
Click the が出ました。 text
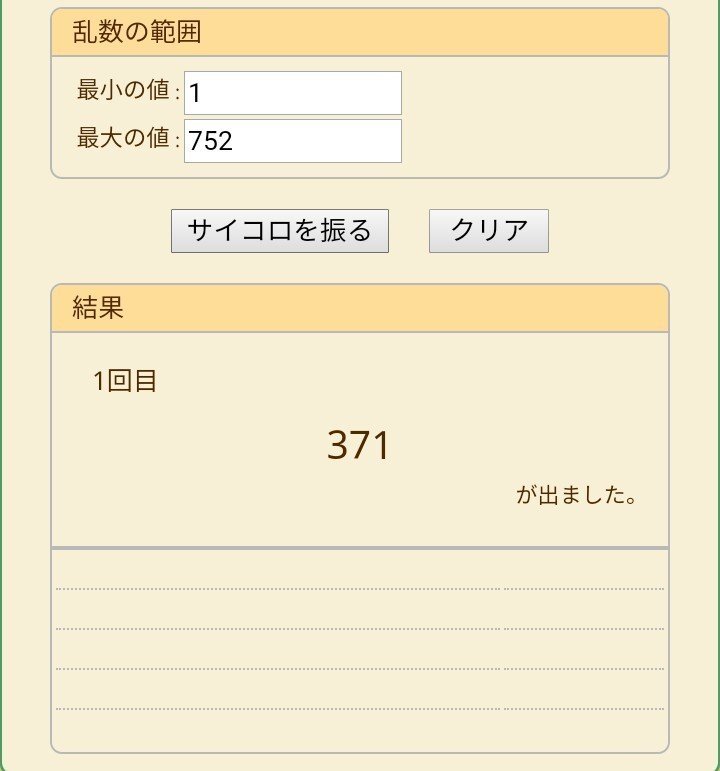(575, 494)
